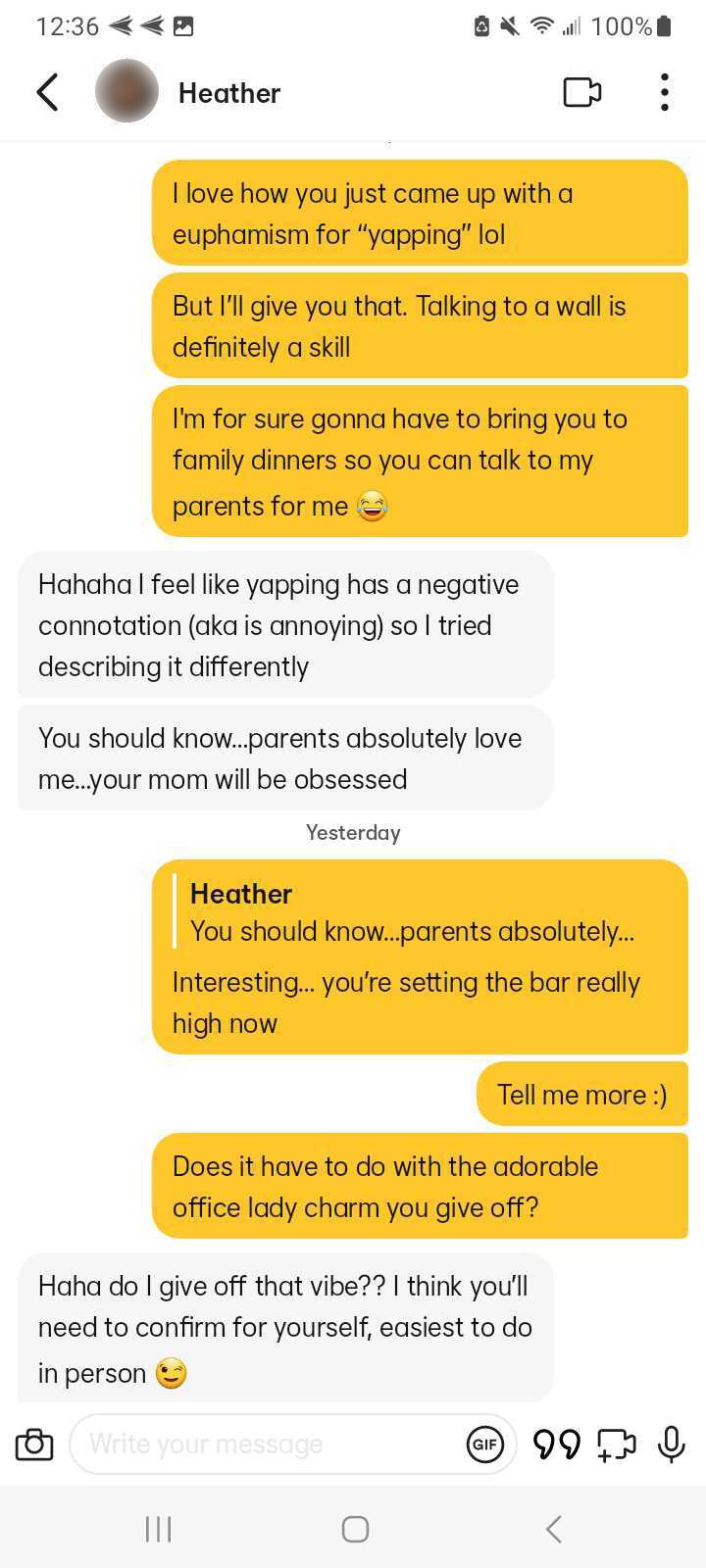The height and width of the screenshot is (1568, 706).
Task: Tap the quoted Heather reply preview
Action: click(412, 912)
